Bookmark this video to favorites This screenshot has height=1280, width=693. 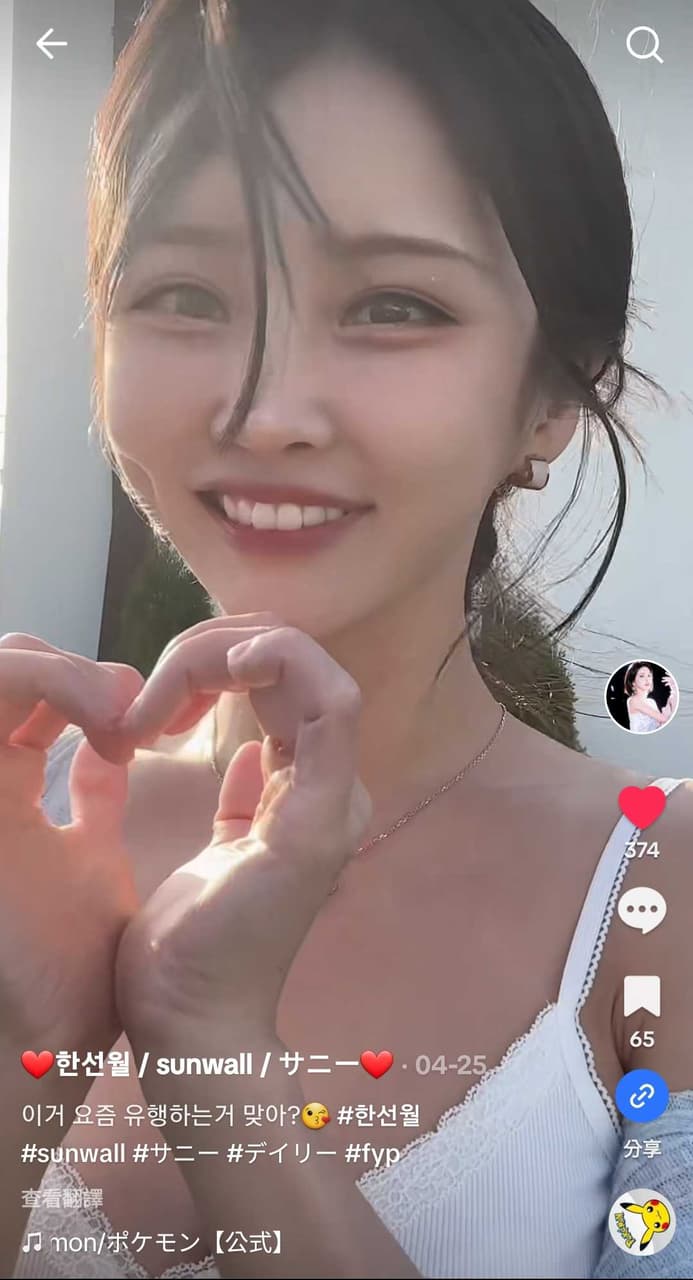coord(642,997)
